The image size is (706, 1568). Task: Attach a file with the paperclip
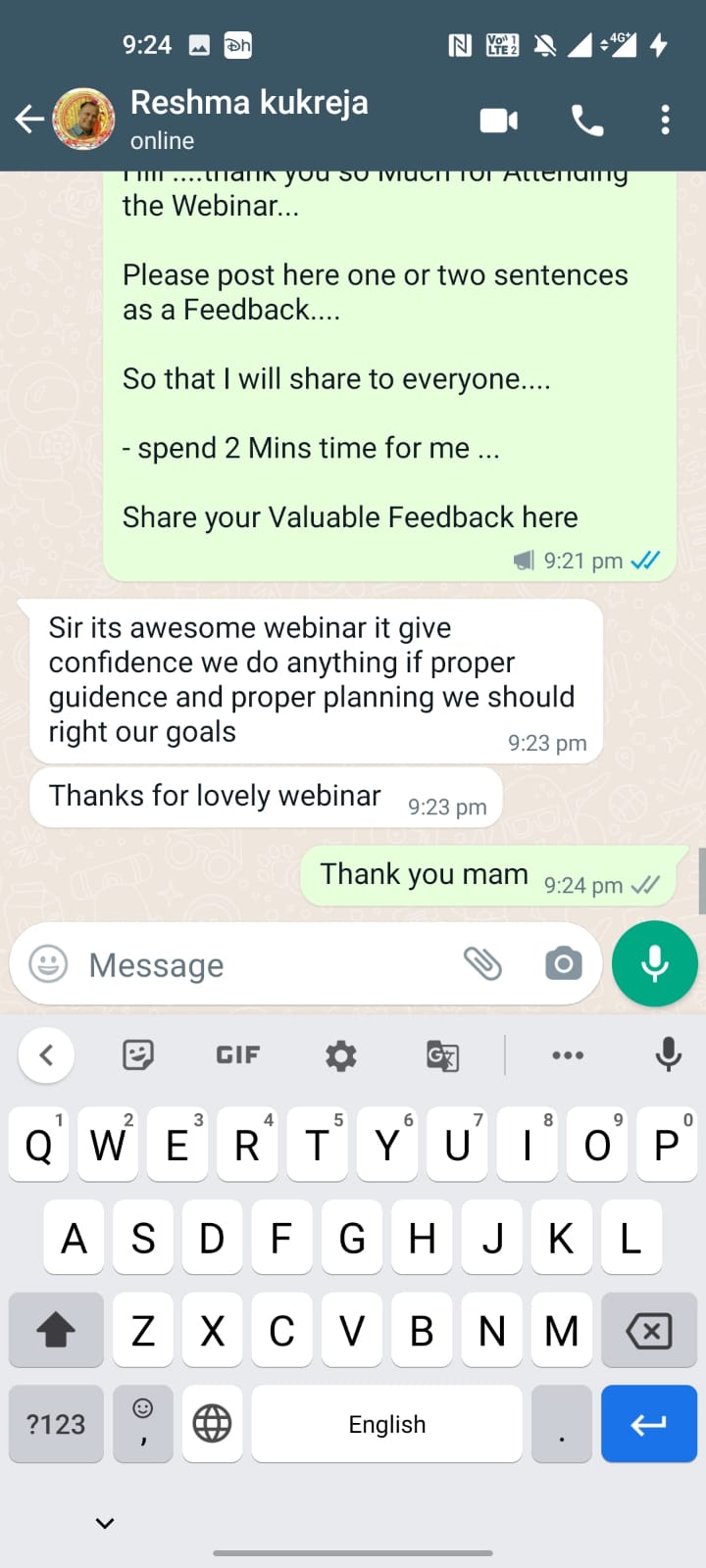482,964
